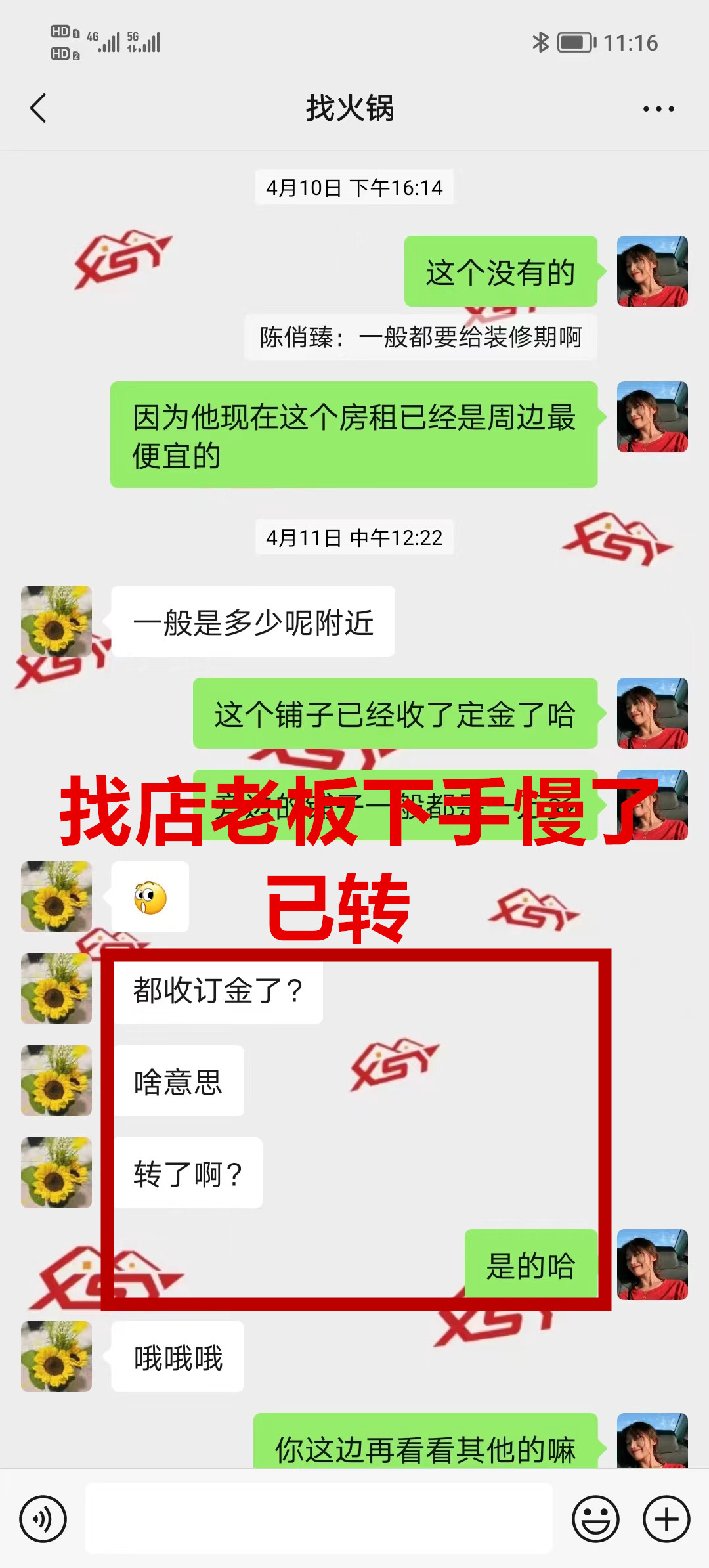This screenshot has height=1568, width=709.
Task: Tap the avatar next to 这个没有的
Action: point(652,271)
